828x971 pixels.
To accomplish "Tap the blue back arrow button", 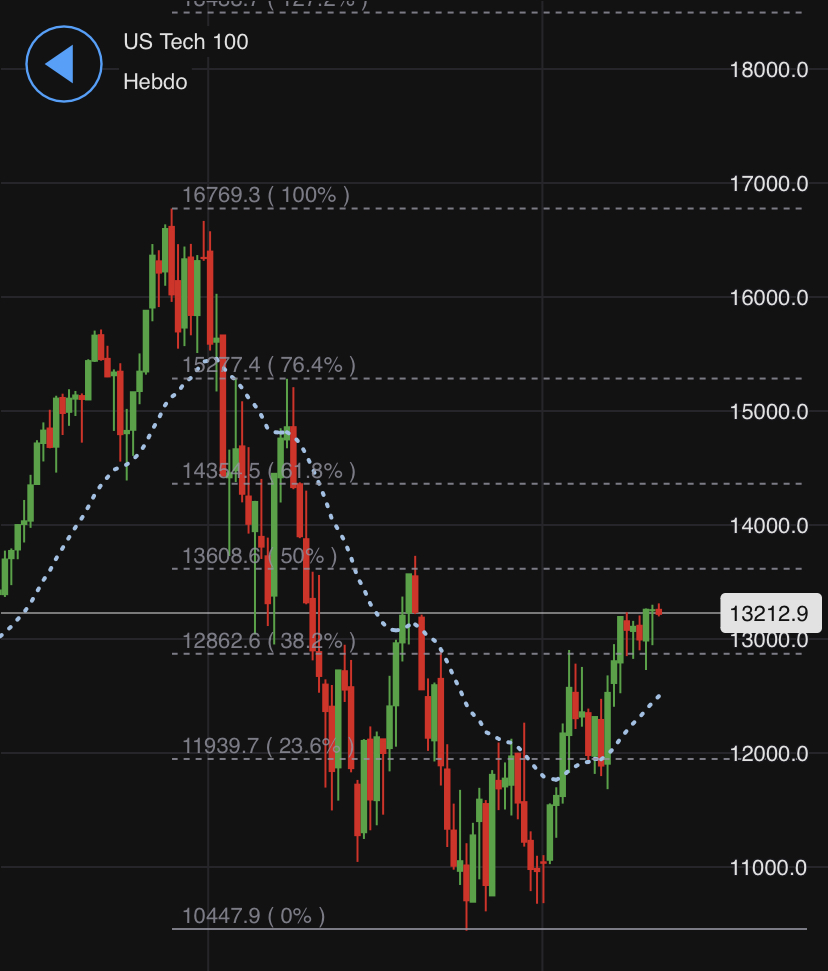I will (63, 64).
